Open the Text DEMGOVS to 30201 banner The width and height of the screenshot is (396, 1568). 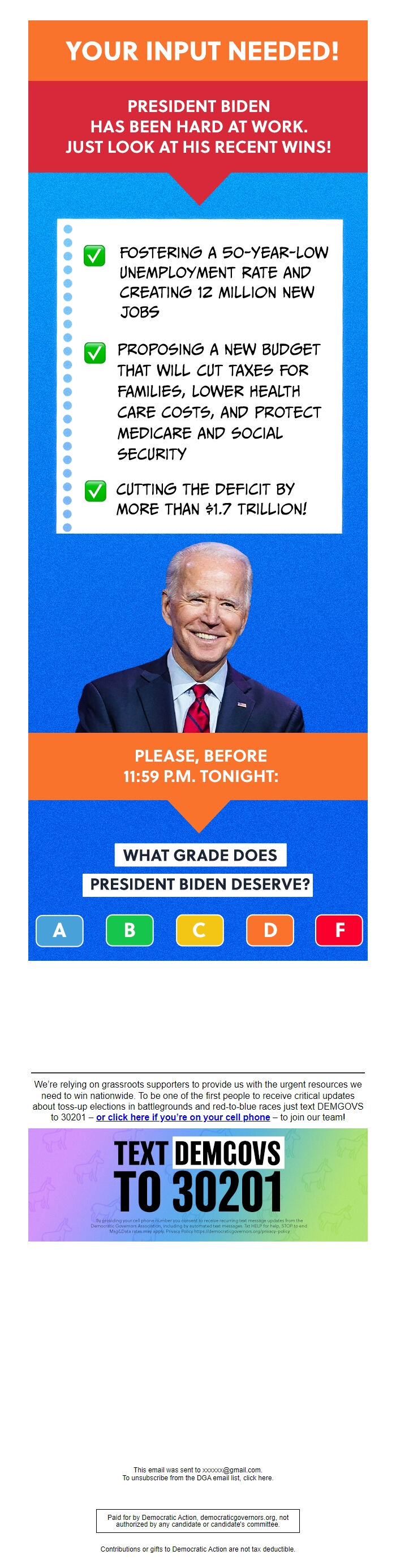click(197, 1184)
